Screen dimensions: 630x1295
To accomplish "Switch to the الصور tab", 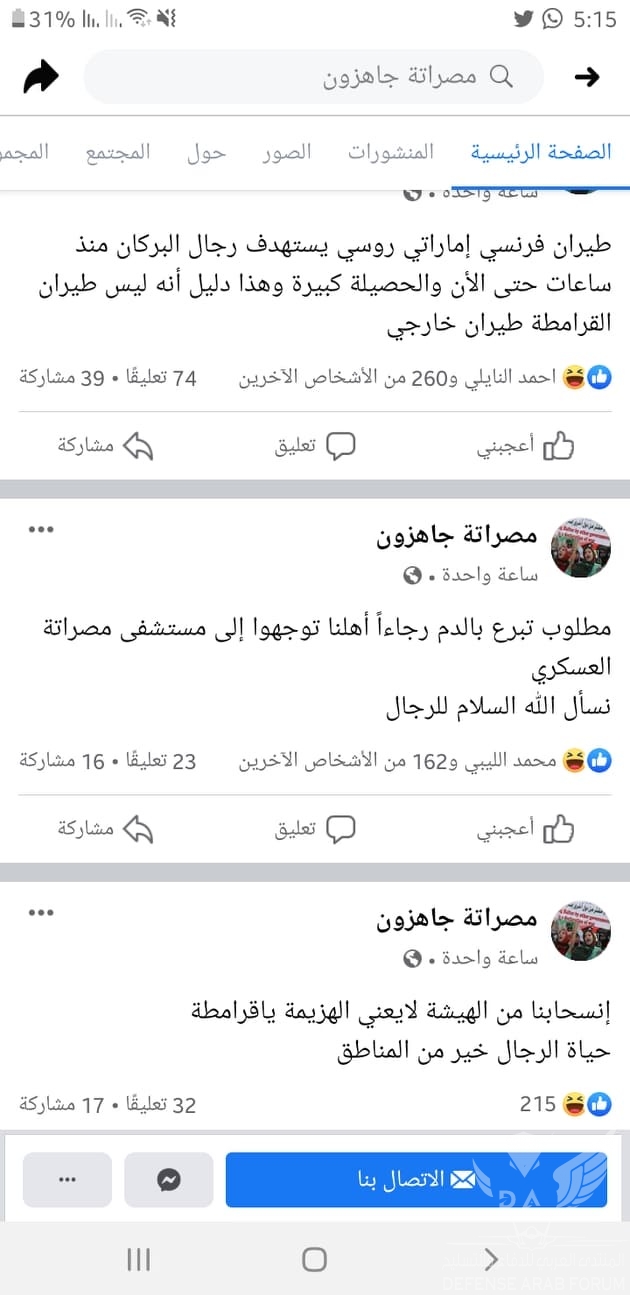I will [287, 152].
